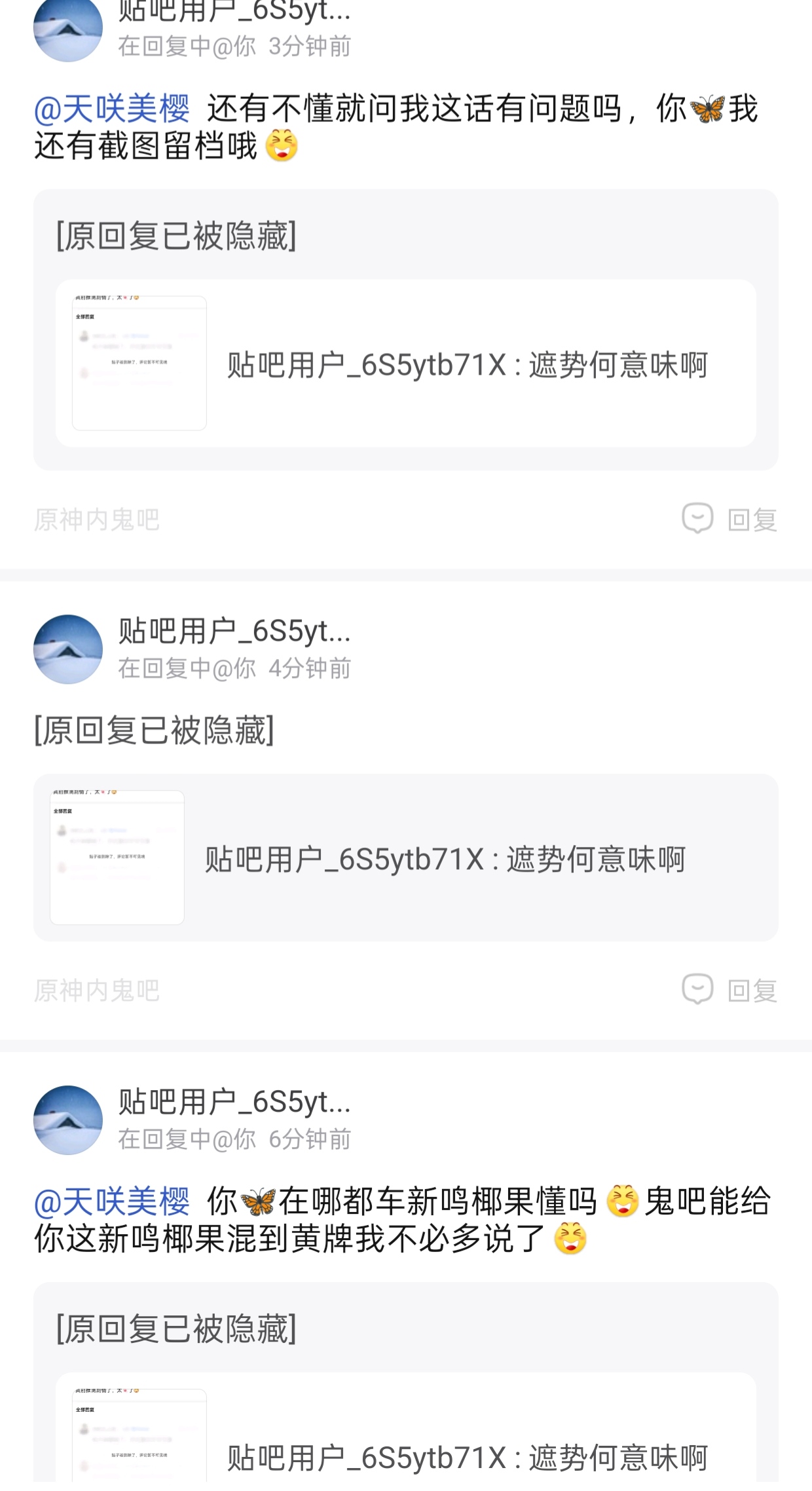Viewport: 812px width, 1491px height.
Task: View the avatar of the 6分钟前 replier
Action: tap(68, 1120)
